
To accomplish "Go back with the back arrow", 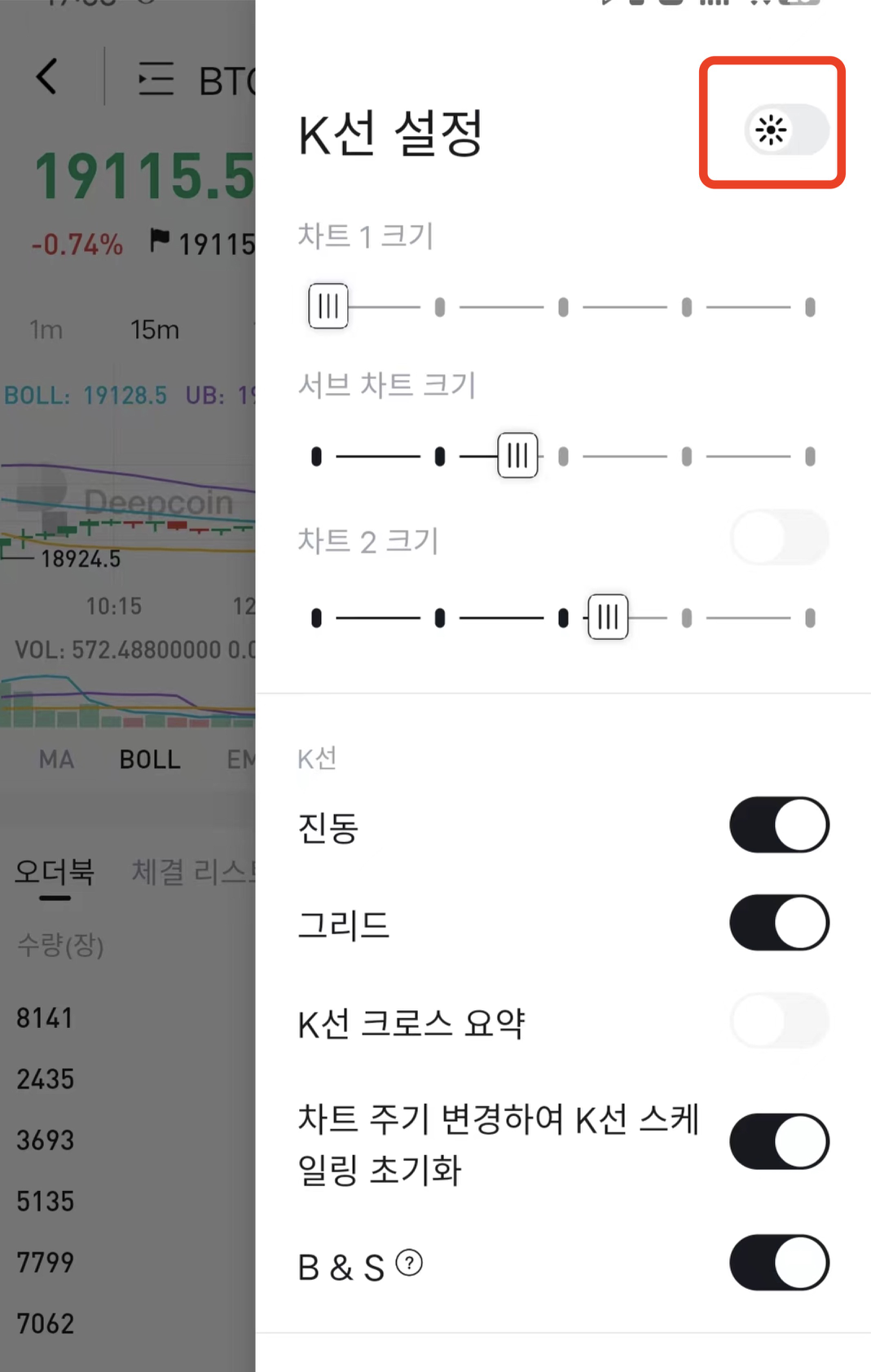I will 47,77.
